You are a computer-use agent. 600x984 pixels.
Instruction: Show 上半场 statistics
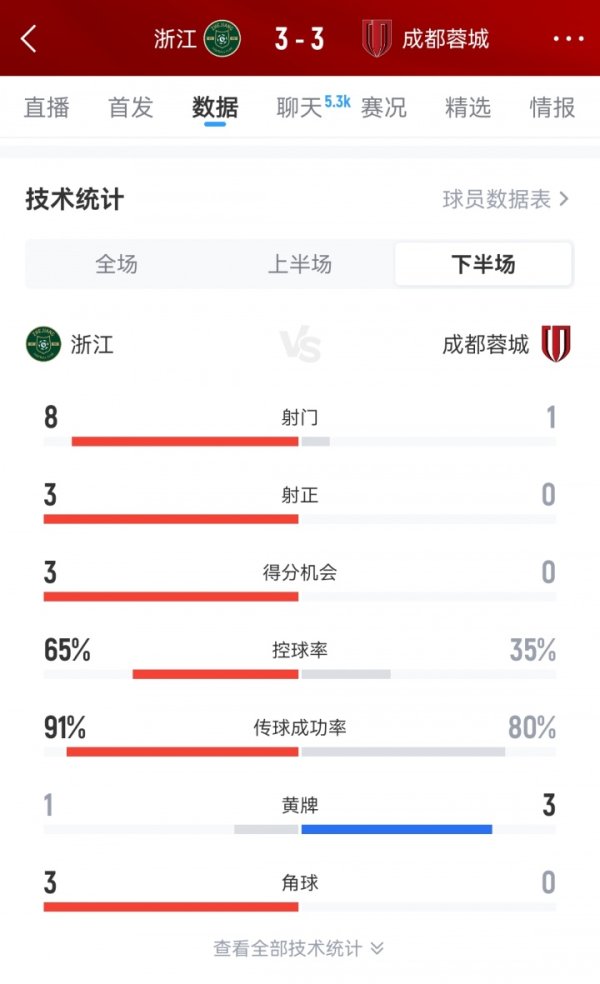tap(299, 264)
